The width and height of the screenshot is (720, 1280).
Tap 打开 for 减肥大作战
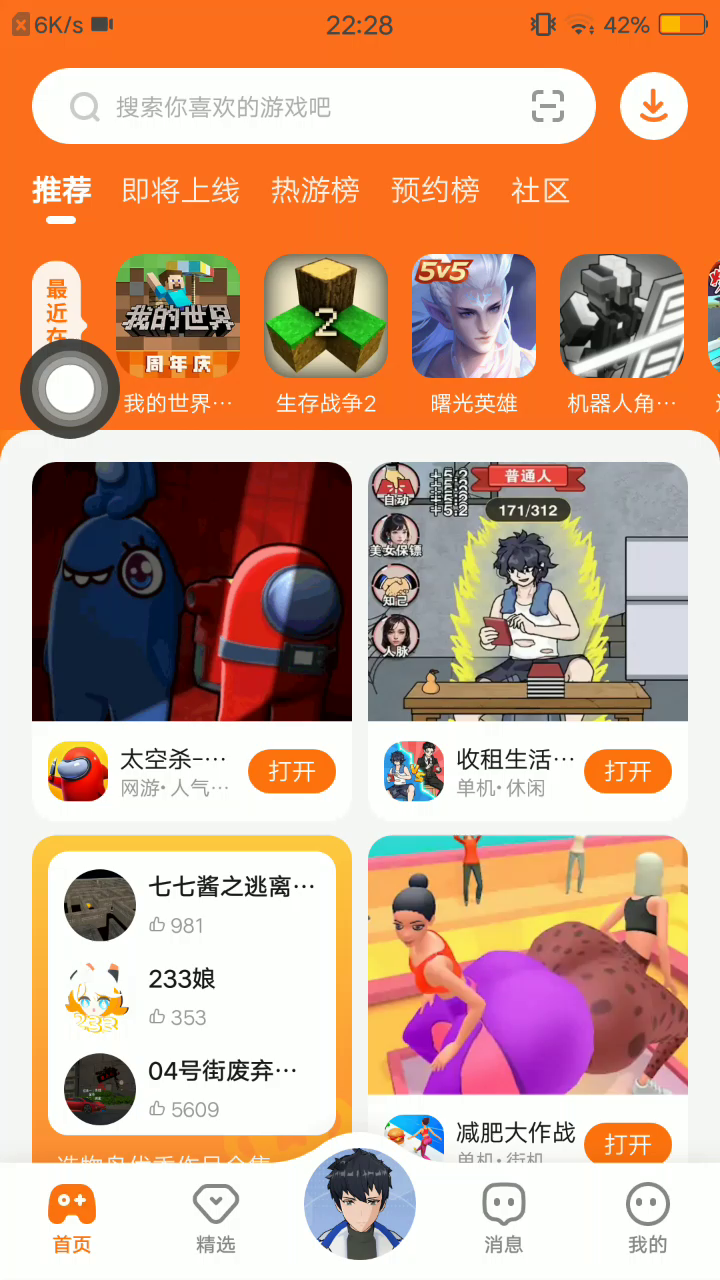(628, 1144)
